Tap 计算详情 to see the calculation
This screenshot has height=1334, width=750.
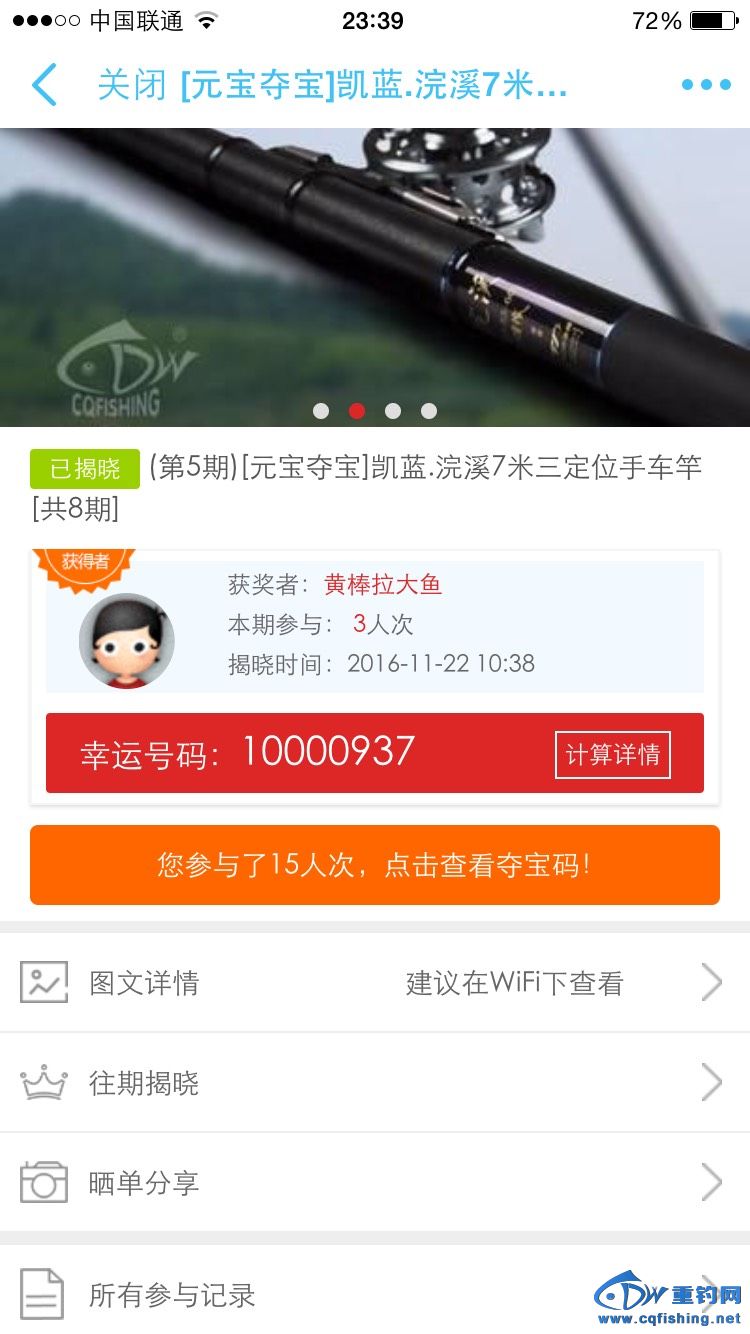(x=612, y=755)
